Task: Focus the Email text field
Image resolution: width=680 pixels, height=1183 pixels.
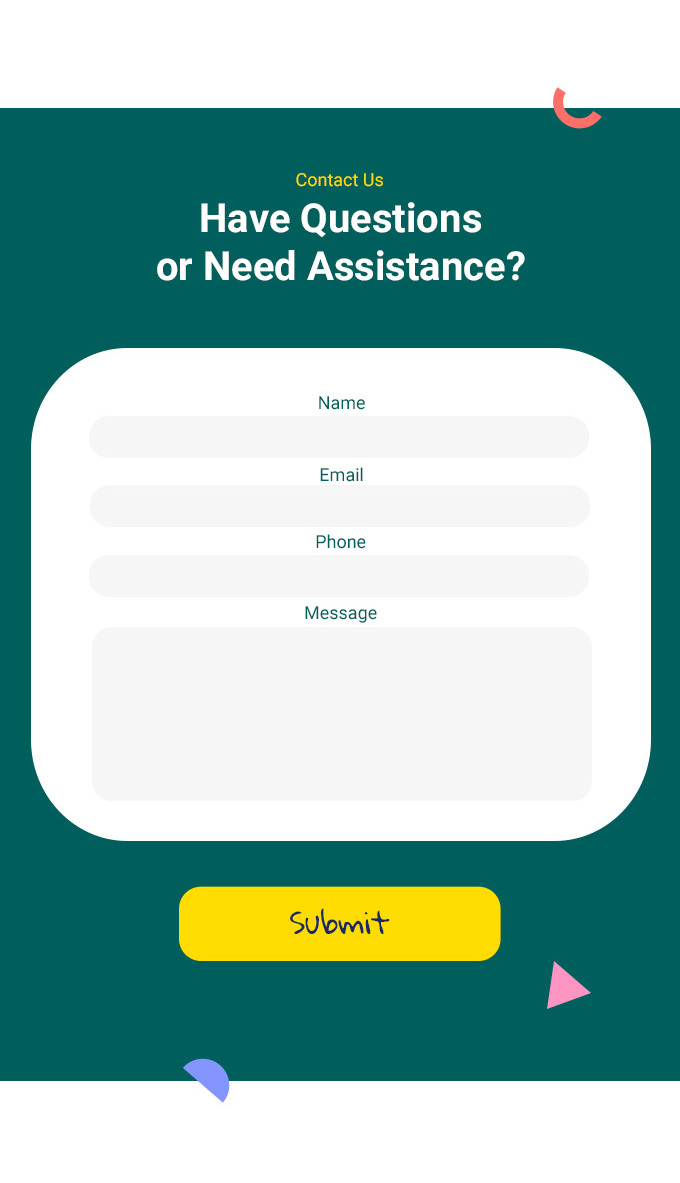Action: coord(339,506)
